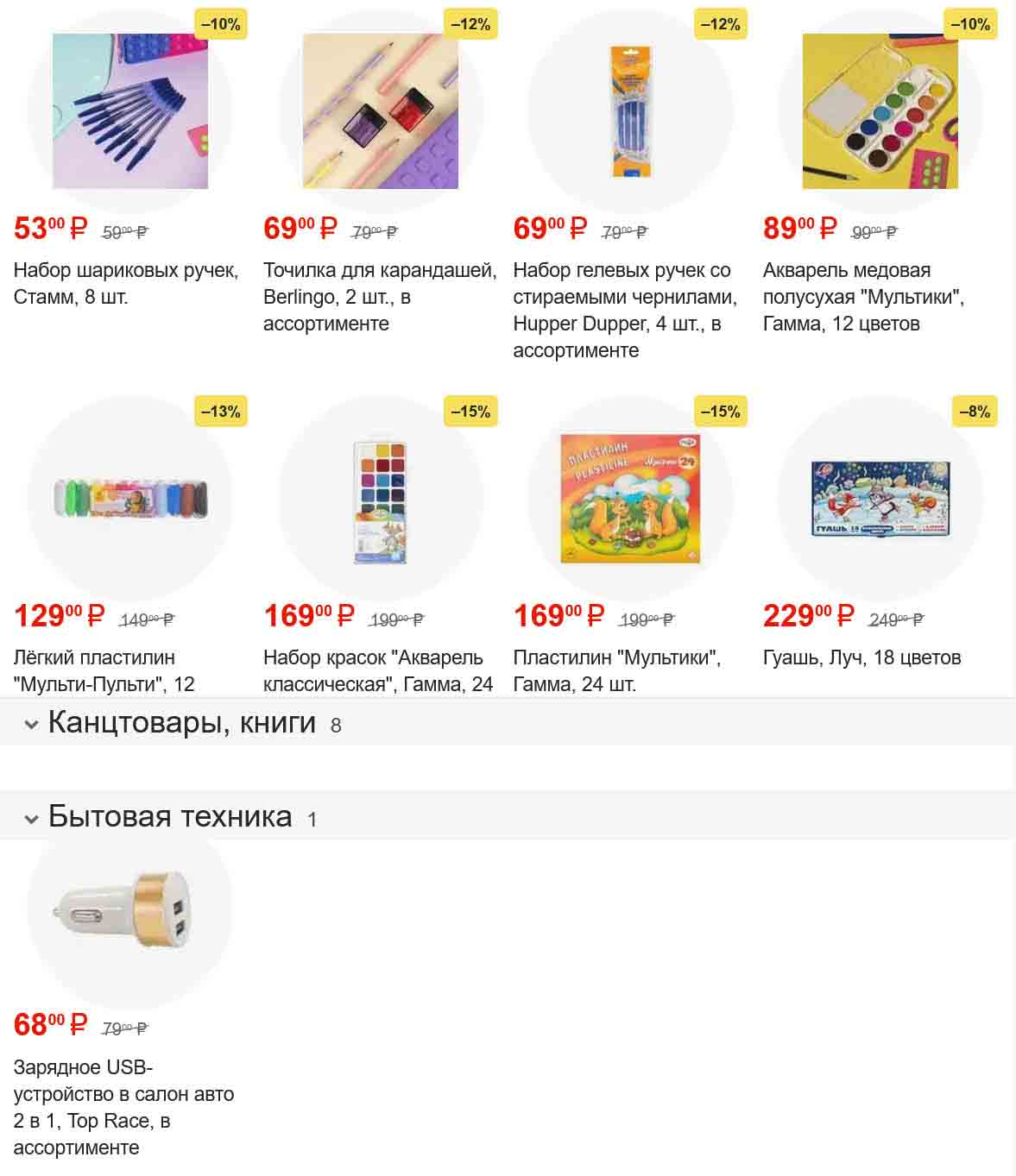1016x1176 pixels.
Task: Click the −13% badge on light plasticine
Action: (219, 412)
